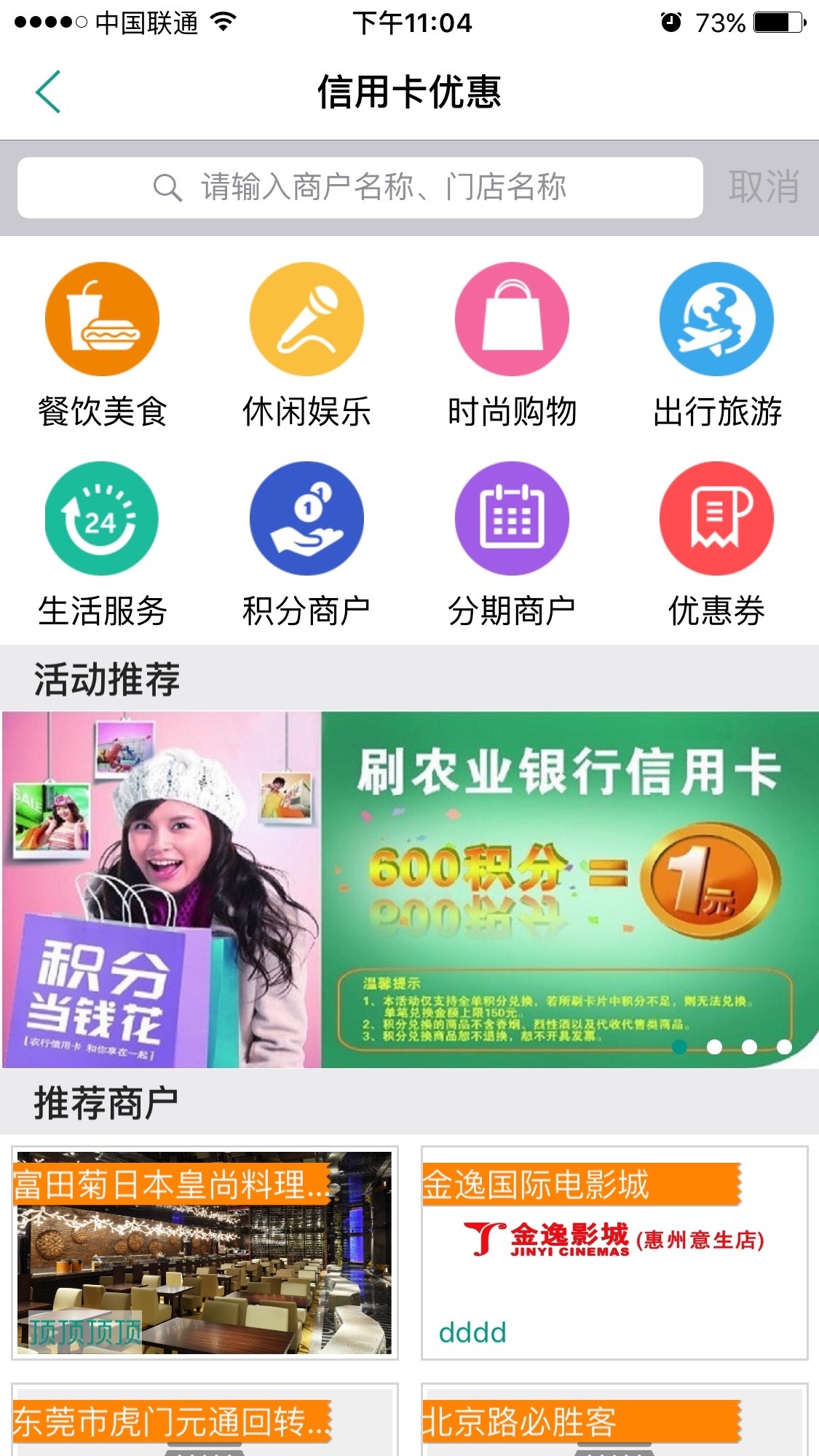Open the 富田菊日本皇尚料理 merchant card
Screen dimensions: 819x1456
click(205, 1253)
